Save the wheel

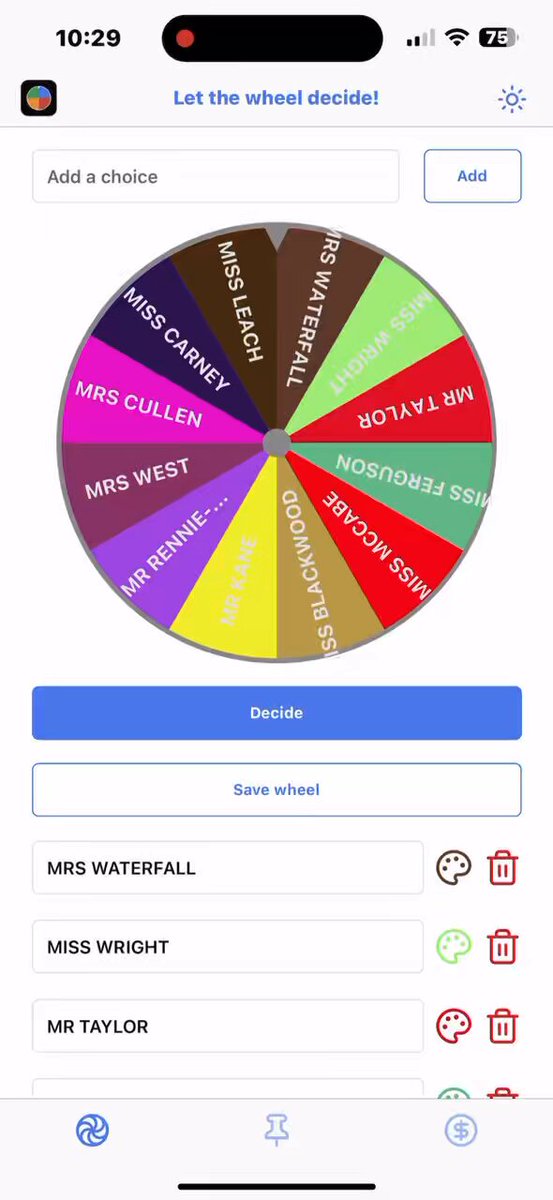click(277, 790)
